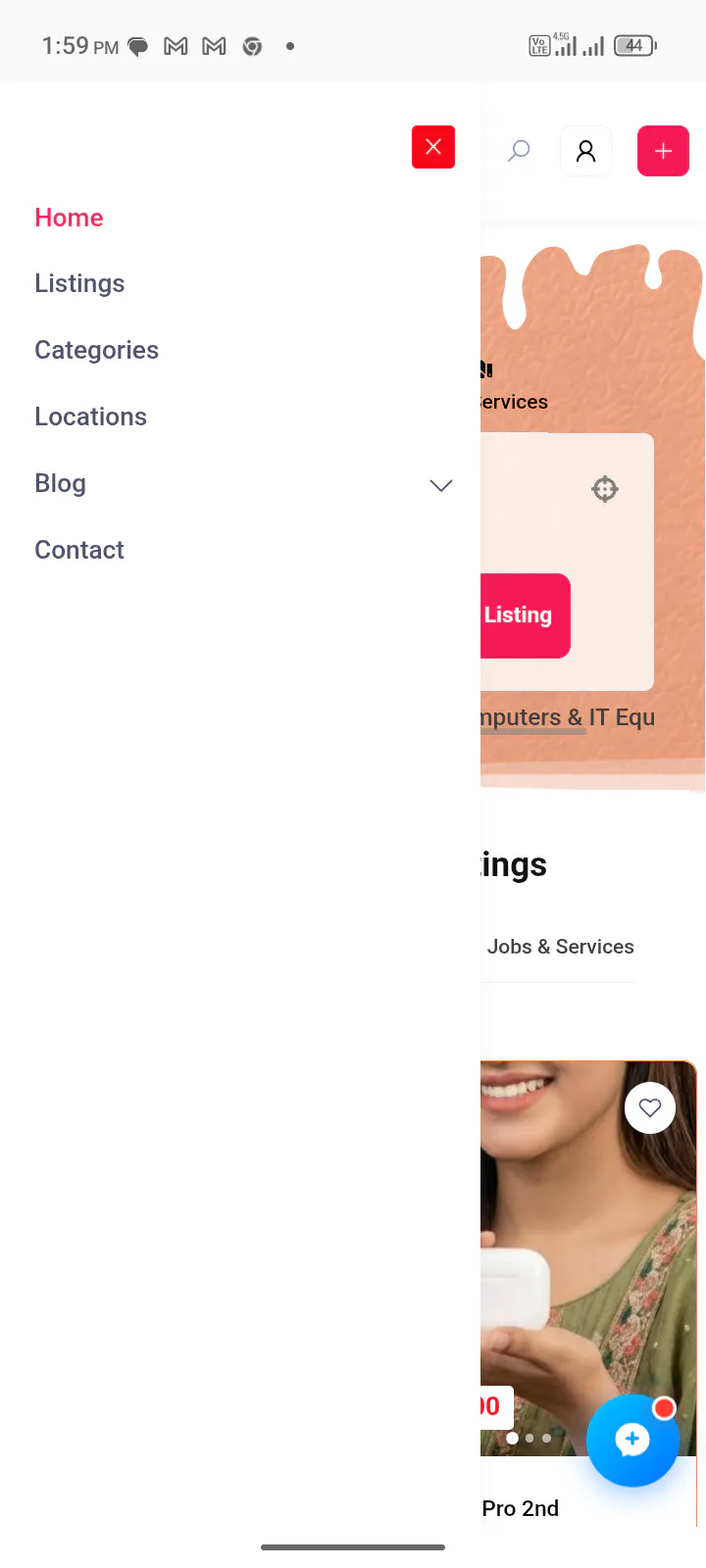The image size is (706, 1568).
Task: Open Listings from the menu
Action: [79, 283]
